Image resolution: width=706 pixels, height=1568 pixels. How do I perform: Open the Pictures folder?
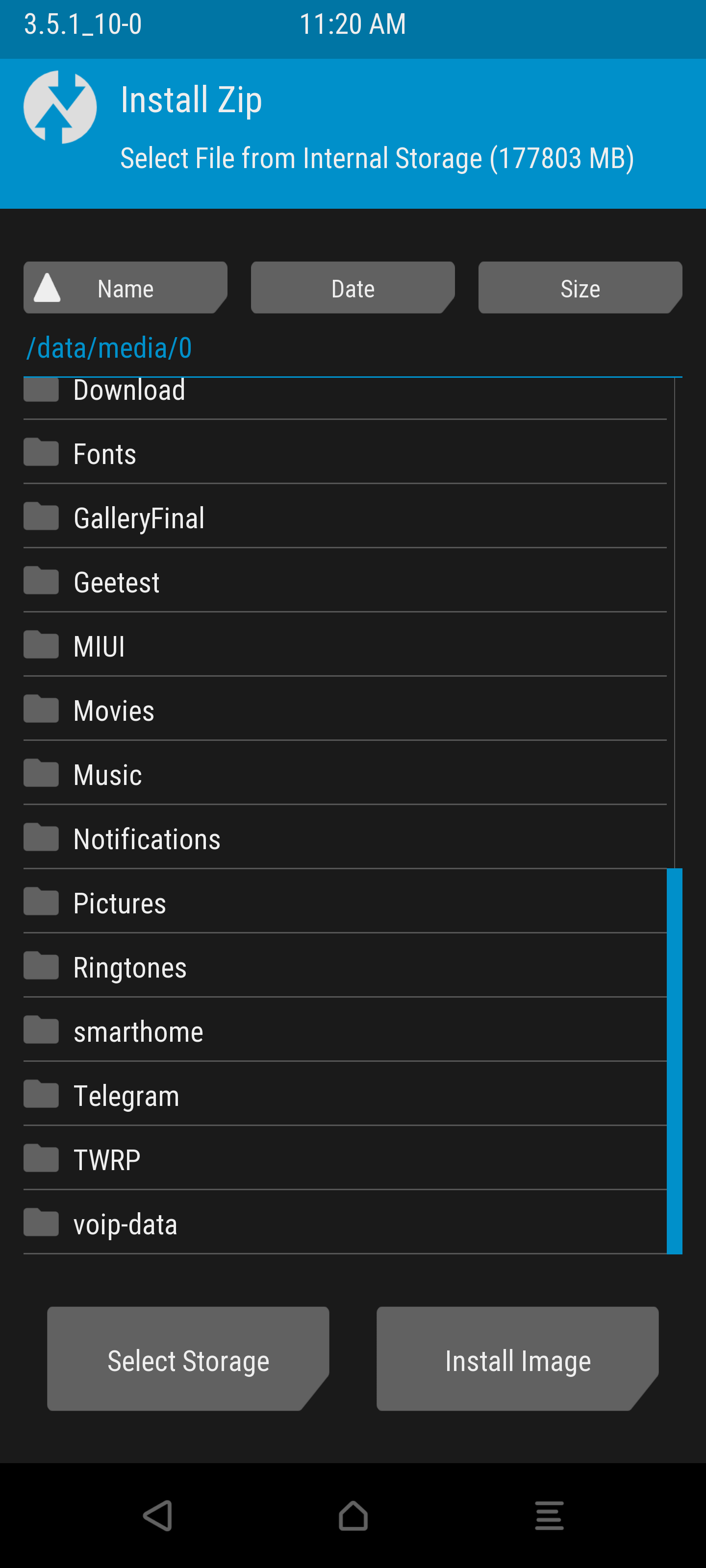[345, 902]
